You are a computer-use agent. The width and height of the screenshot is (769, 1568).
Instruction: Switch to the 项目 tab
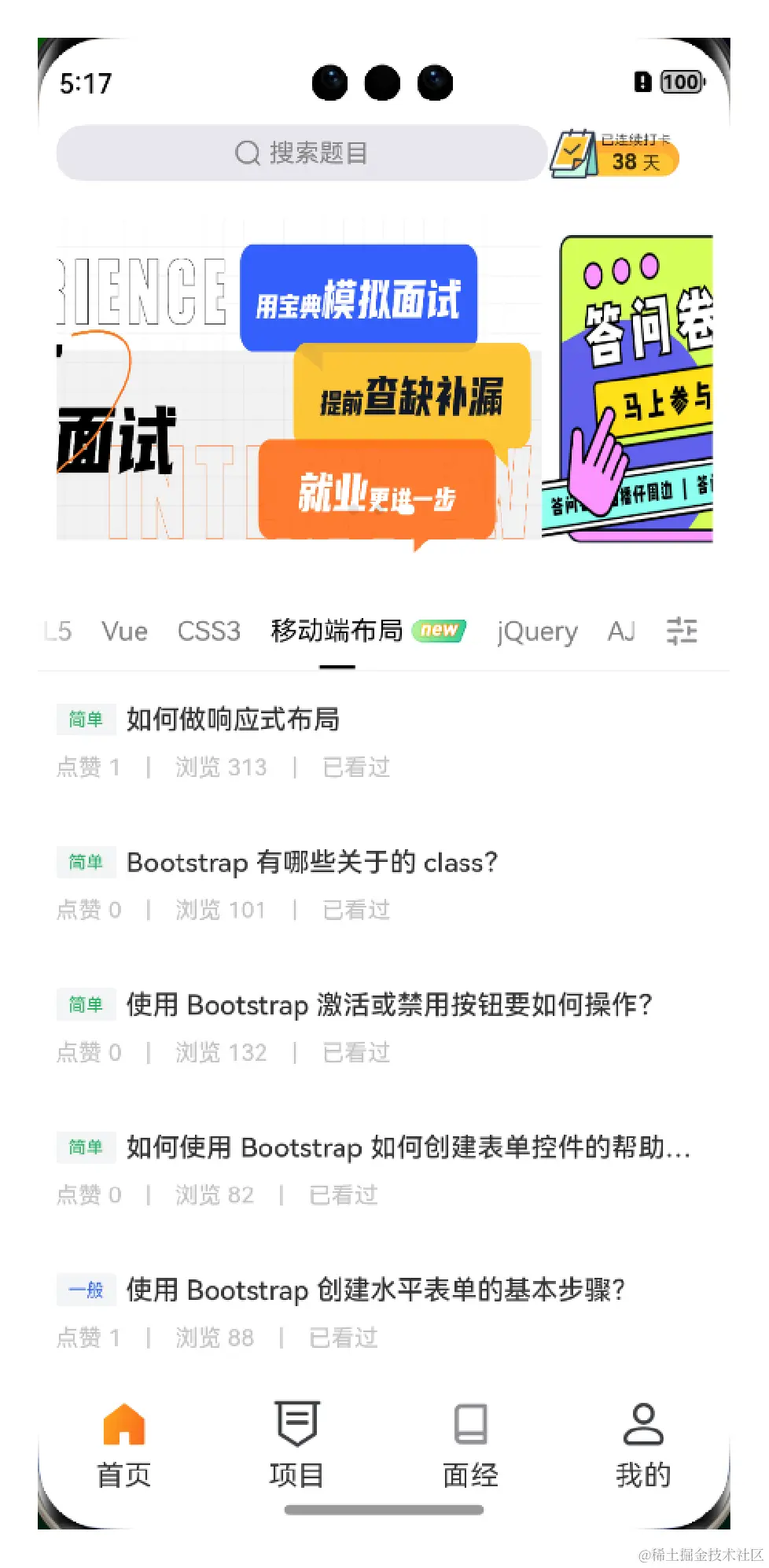[296, 1445]
